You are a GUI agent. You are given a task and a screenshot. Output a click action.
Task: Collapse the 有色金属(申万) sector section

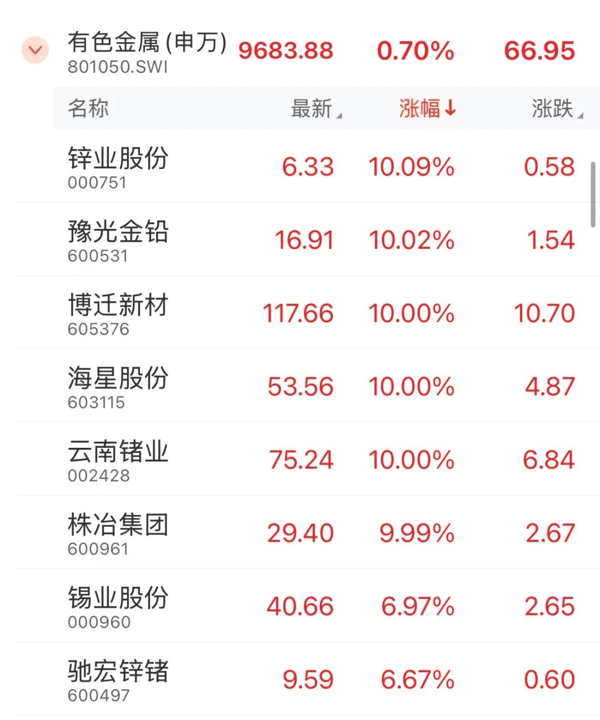(x=35, y=50)
